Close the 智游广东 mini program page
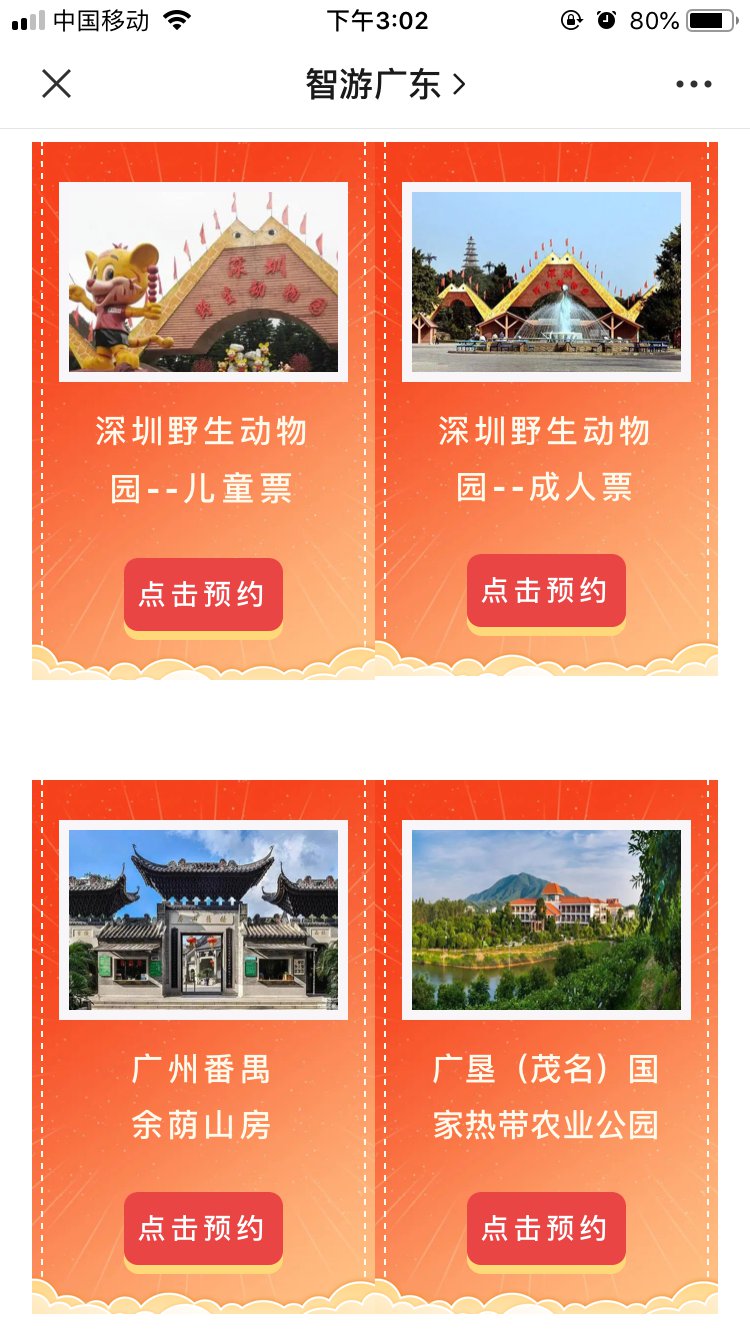This screenshot has height=1334, width=750. coord(56,84)
